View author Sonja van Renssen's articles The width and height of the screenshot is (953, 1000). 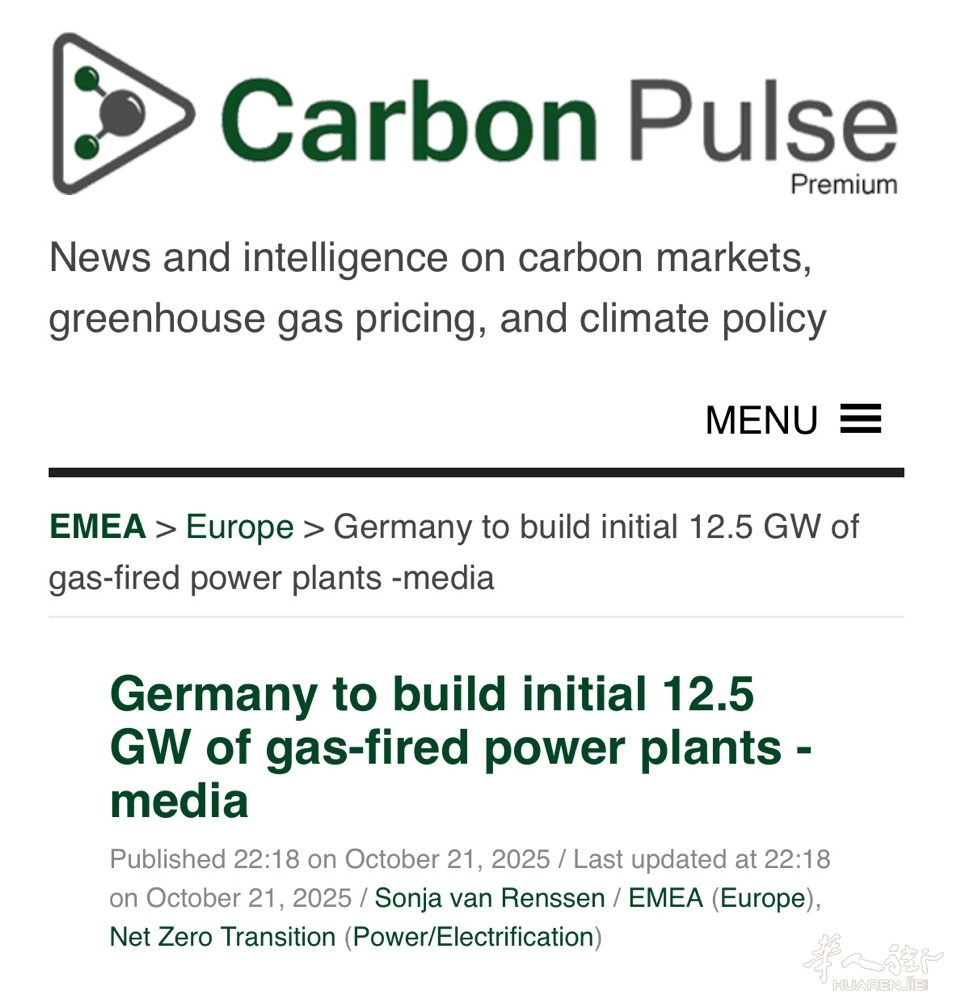[489, 898]
